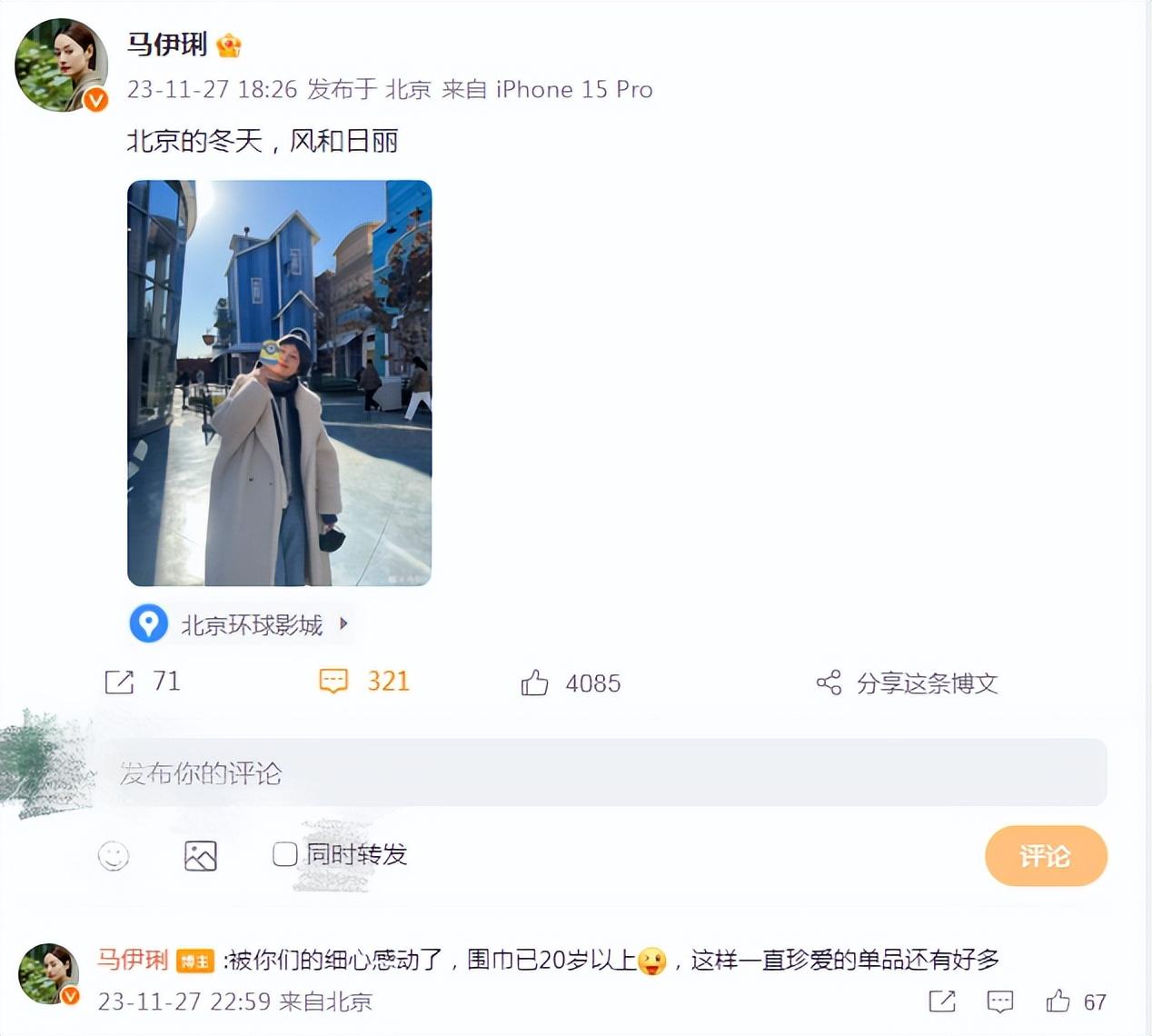Focus the 发布你的评论 comment field

(x=600, y=772)
